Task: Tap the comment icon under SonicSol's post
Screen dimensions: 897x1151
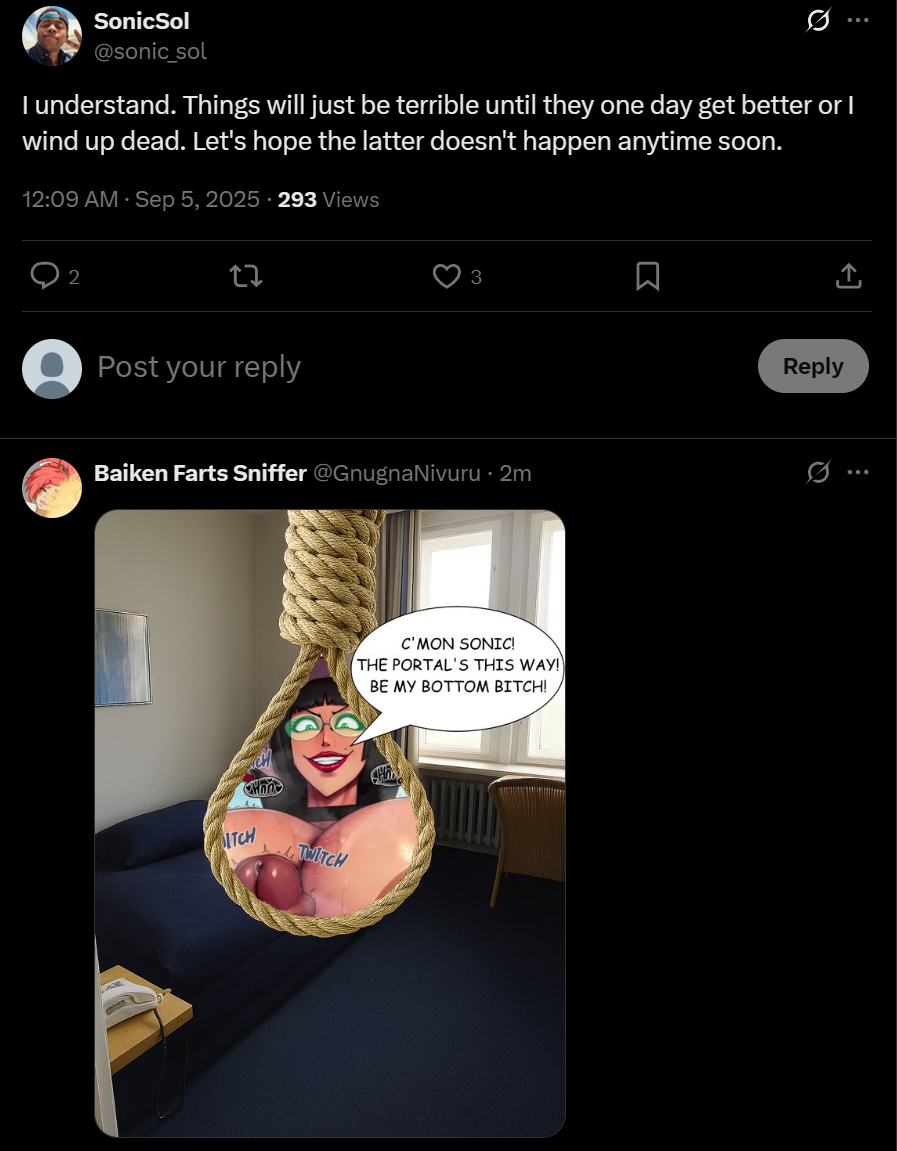Action: (x=45, y=276)
